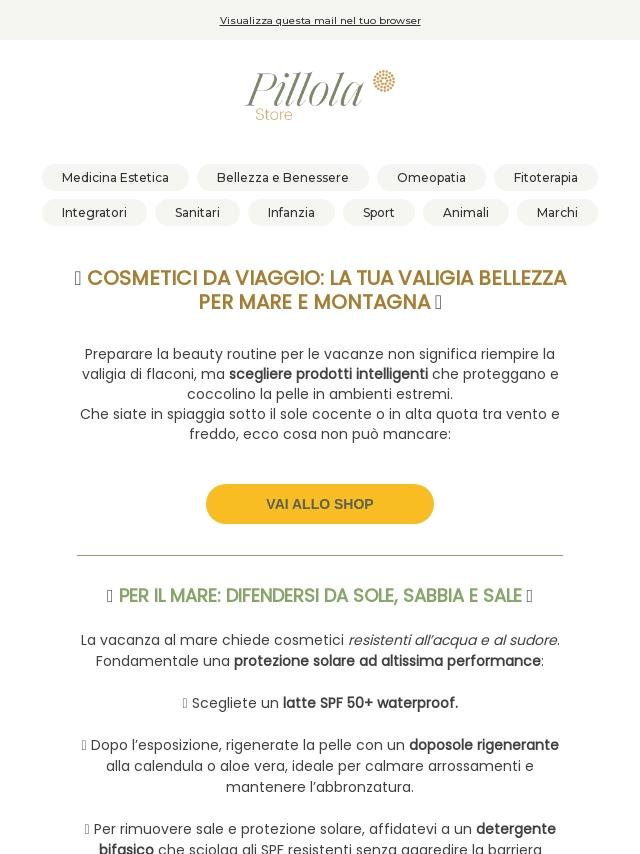
Task: Open the Sport category
Action: point(378,213)
